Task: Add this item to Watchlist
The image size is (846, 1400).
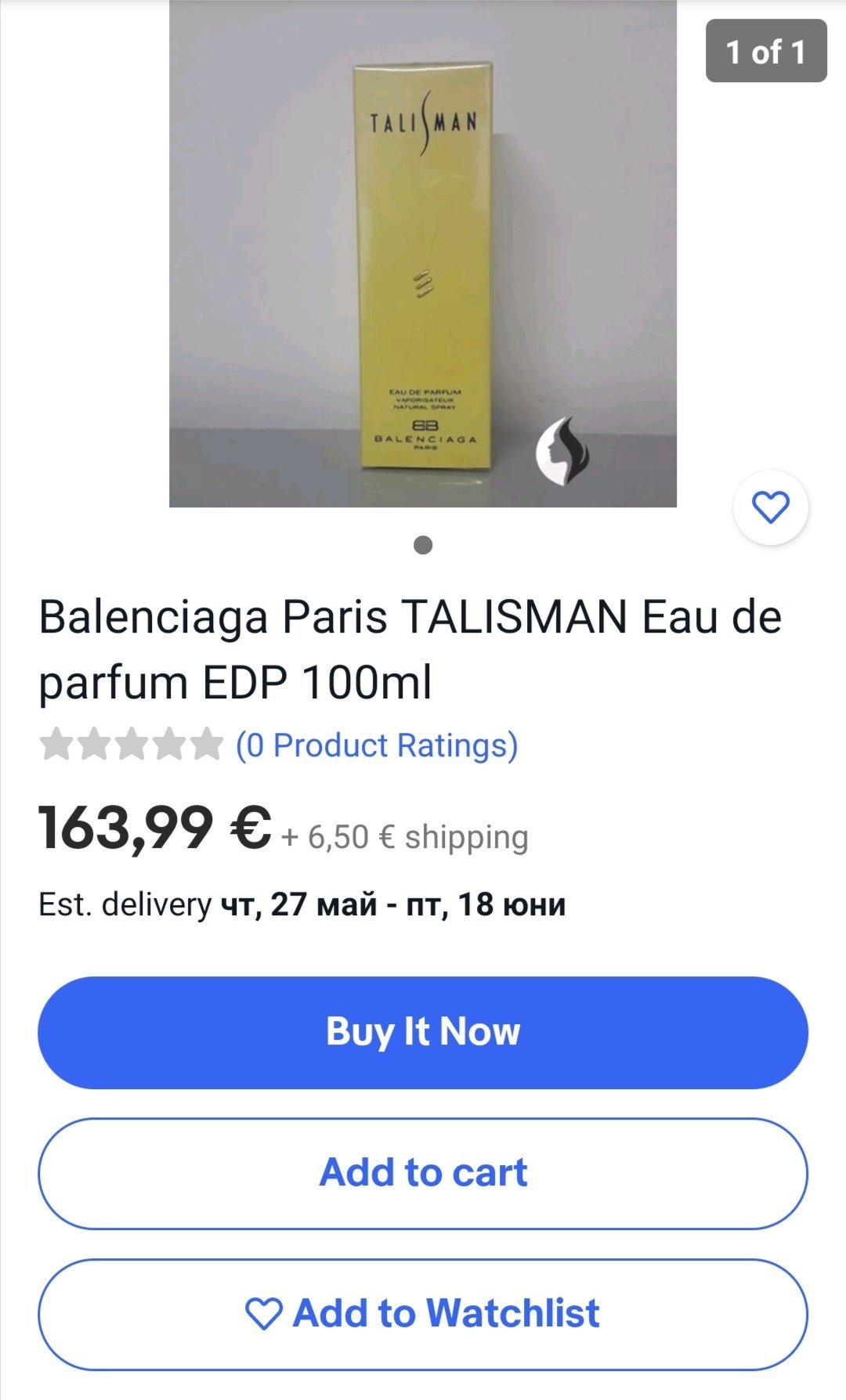Action: [422, 1314]
